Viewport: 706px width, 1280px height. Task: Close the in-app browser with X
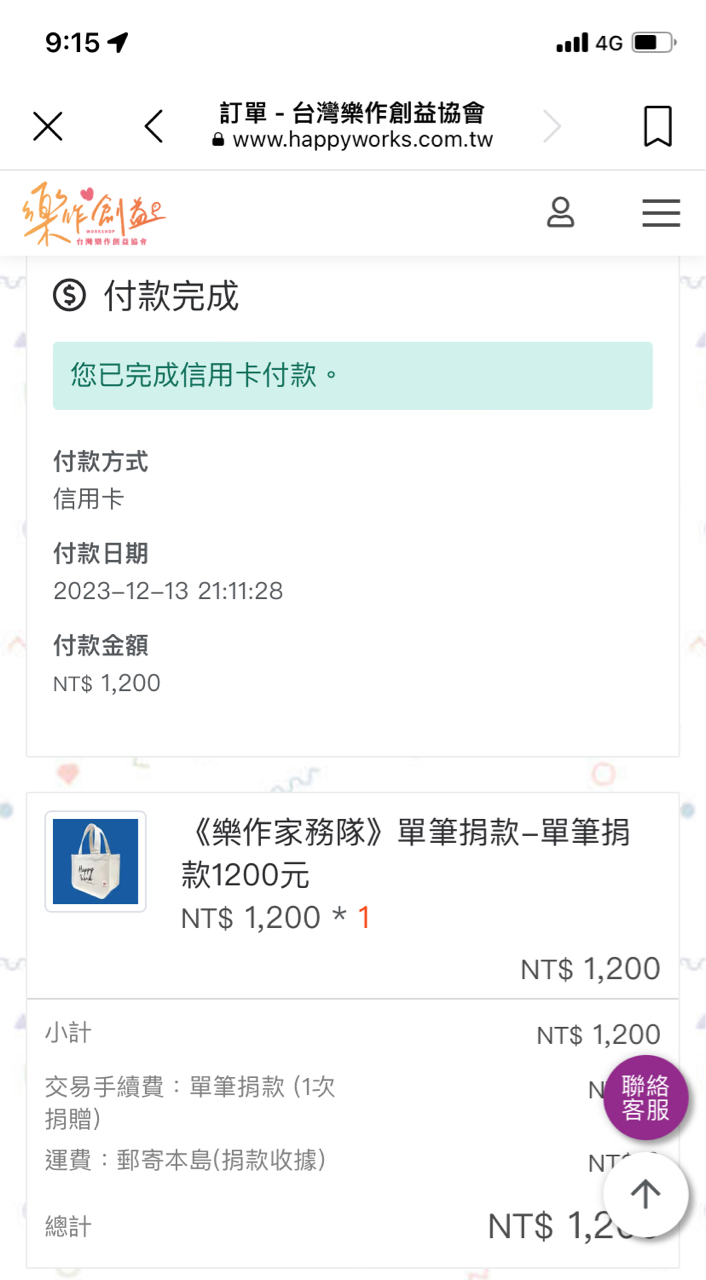click(x=48, y=127)
